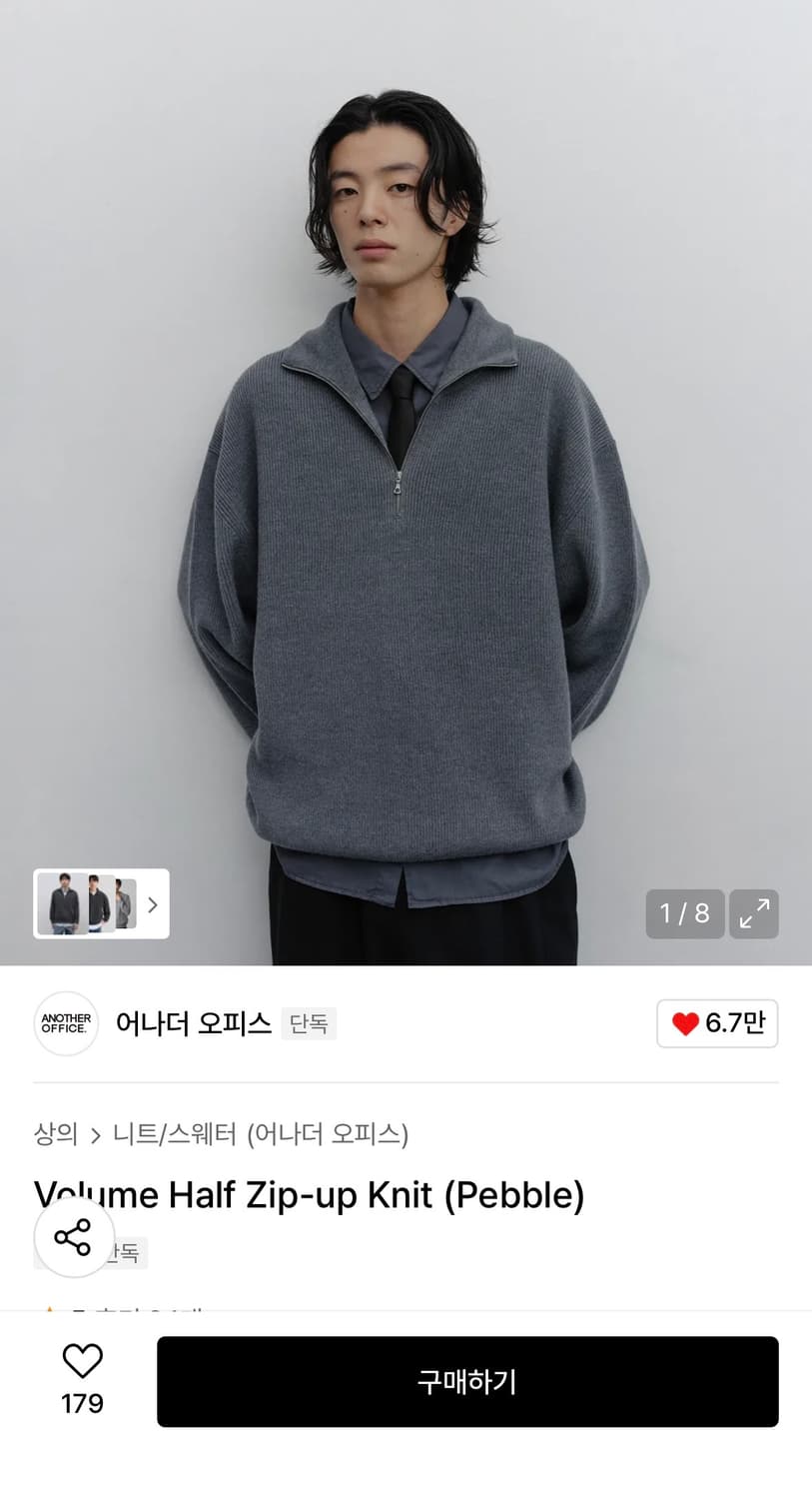
Task: Tap the ANOTHER OFFICE brand logo circle
Action: (x=66, y=1023)
